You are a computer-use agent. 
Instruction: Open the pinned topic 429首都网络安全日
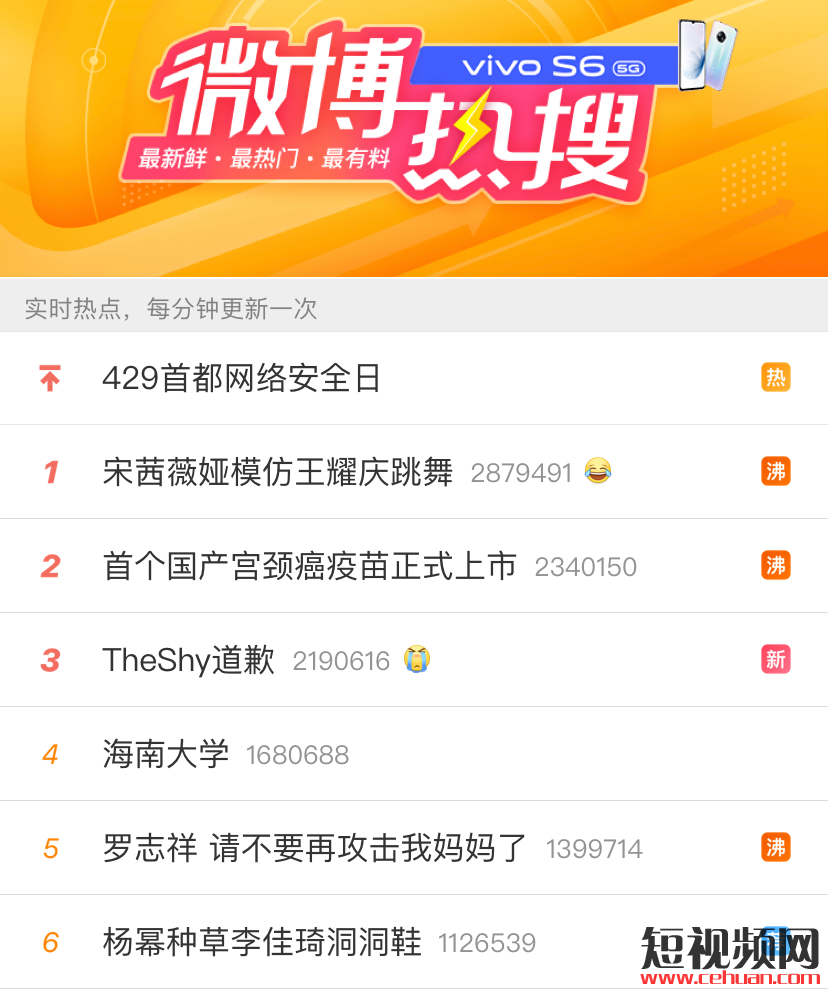coord(242,379)
